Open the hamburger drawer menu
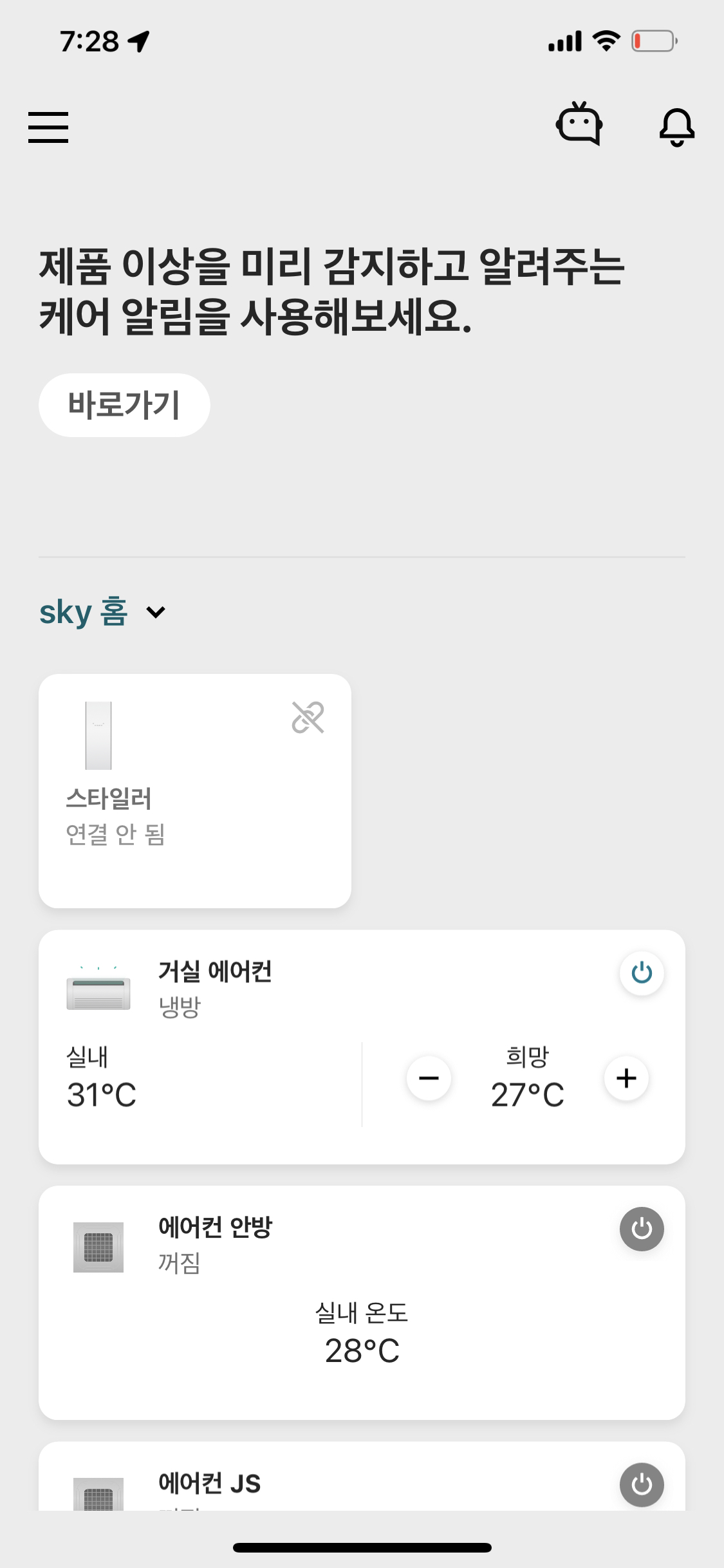The image size is (724, 1568). point(48,127)
